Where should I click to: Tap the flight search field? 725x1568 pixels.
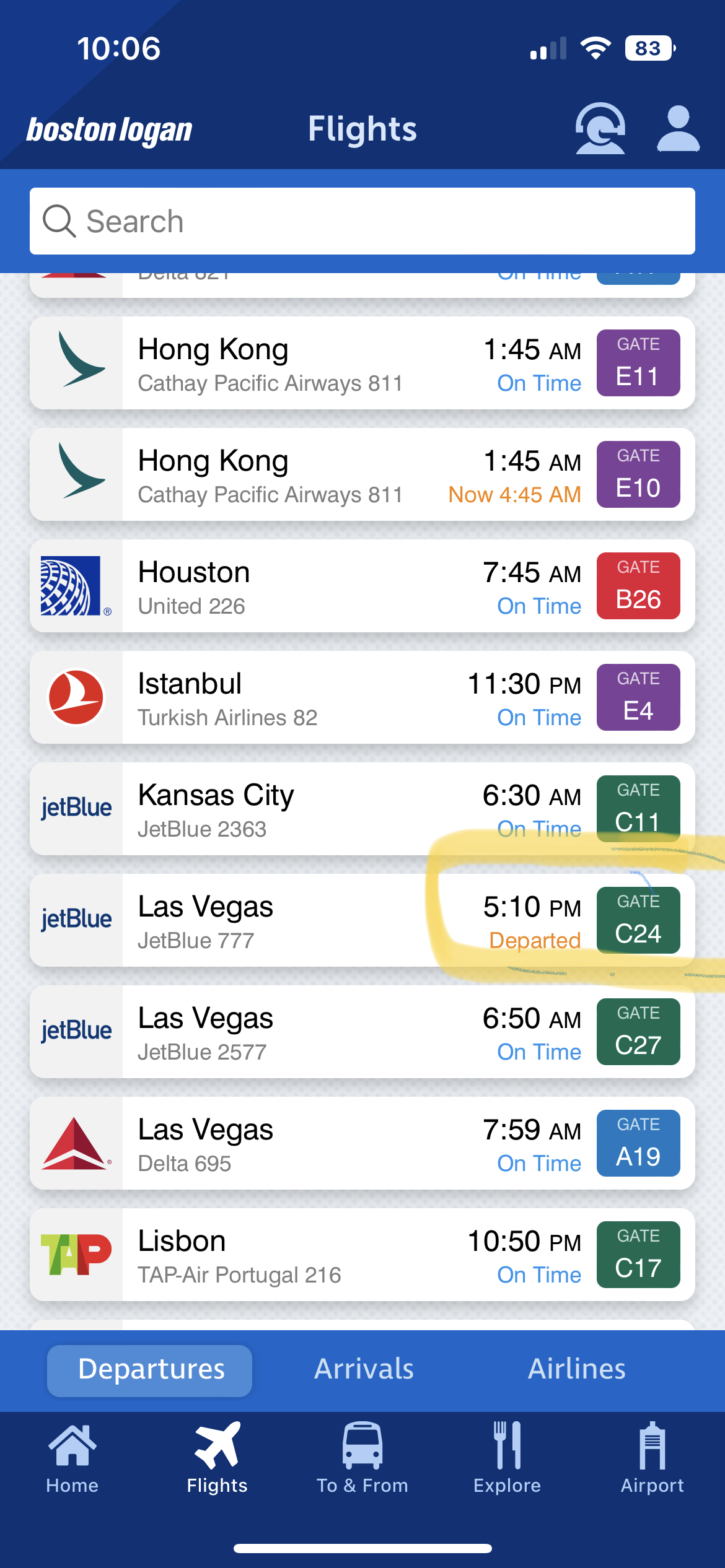(x=362, y=221)
